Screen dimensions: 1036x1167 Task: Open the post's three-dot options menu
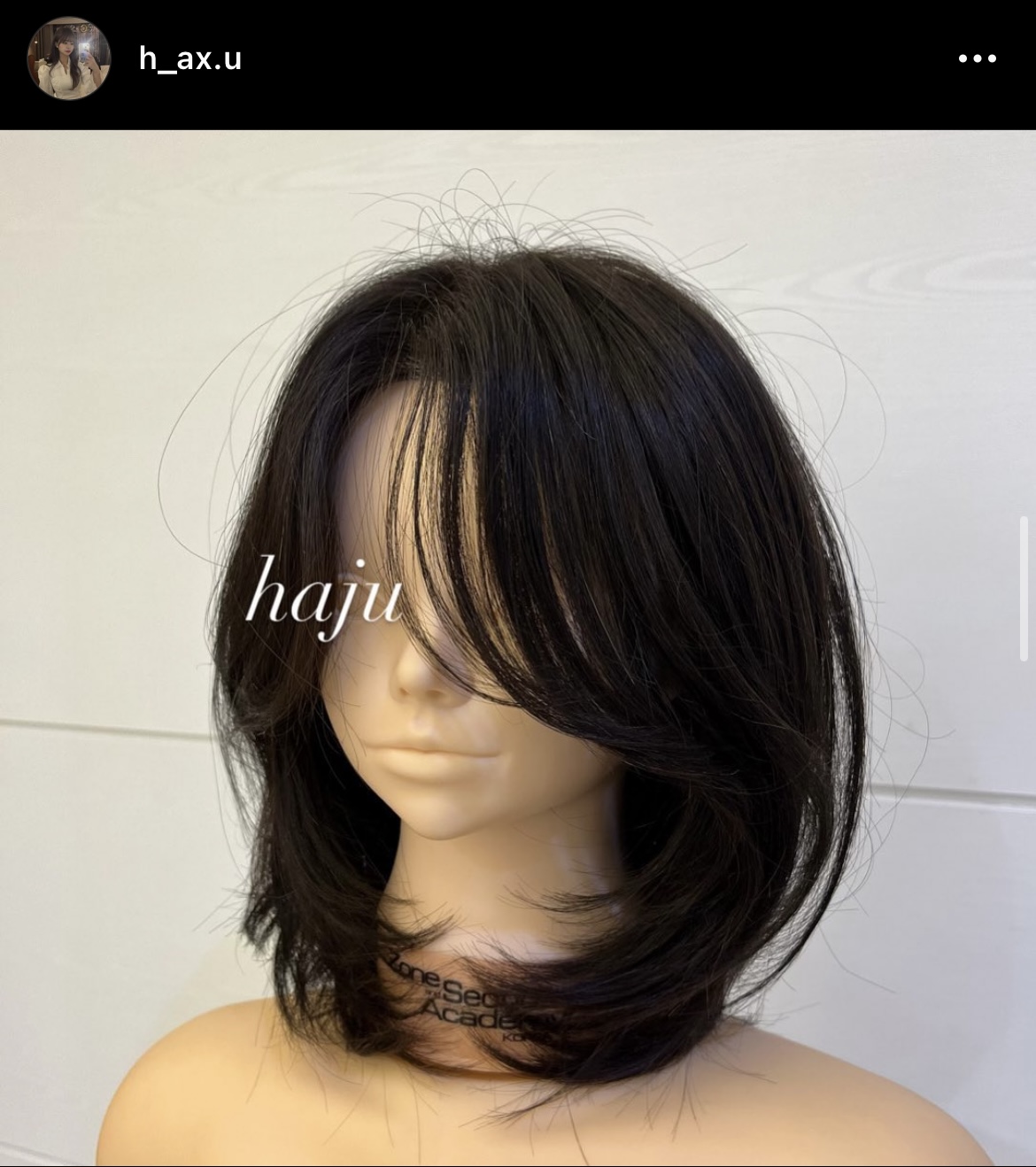pos(977,59)
